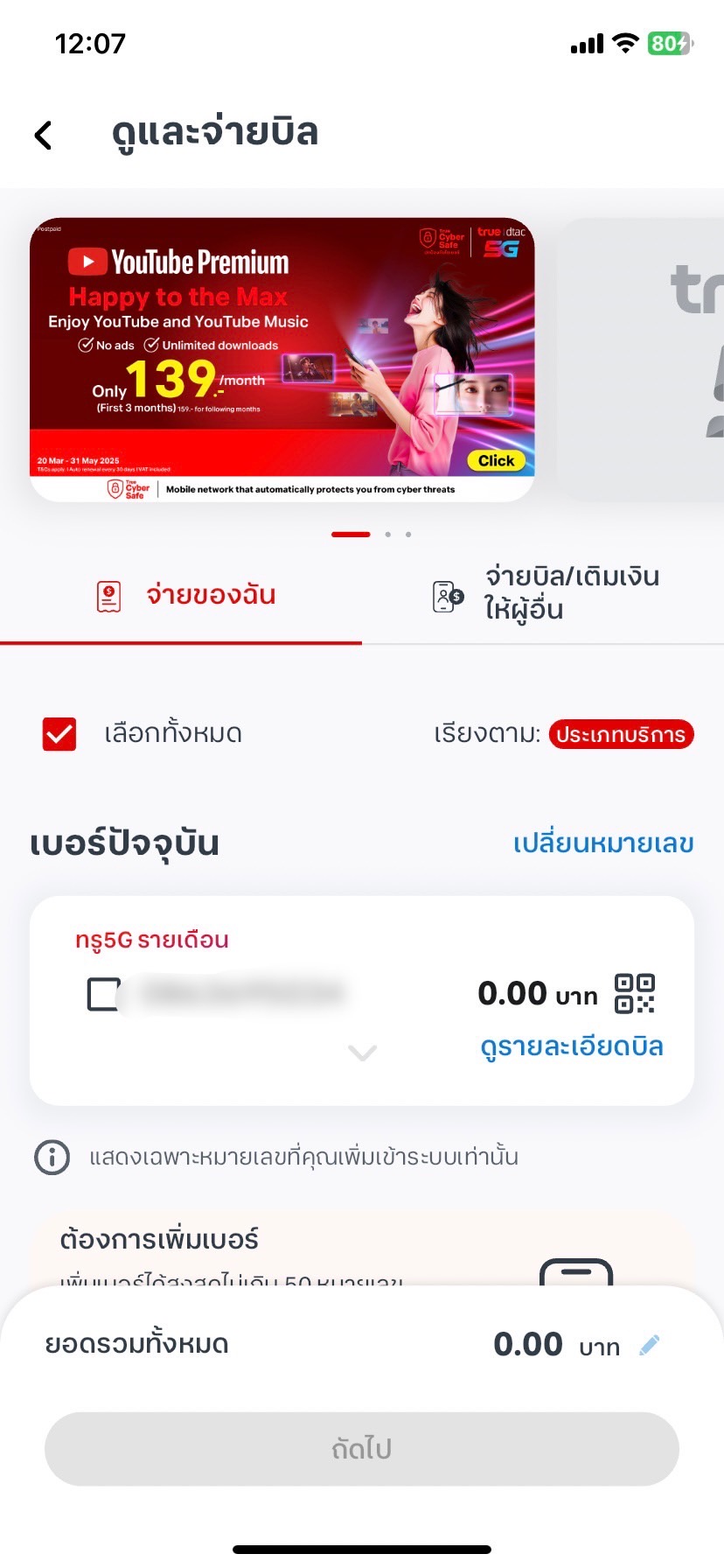Switch to จ่ายบิล/เติมเงินให้ผู้อื่น tab
Viewport: 724px width, 1568px height.
pyautogui.click(x=546, y=594)
